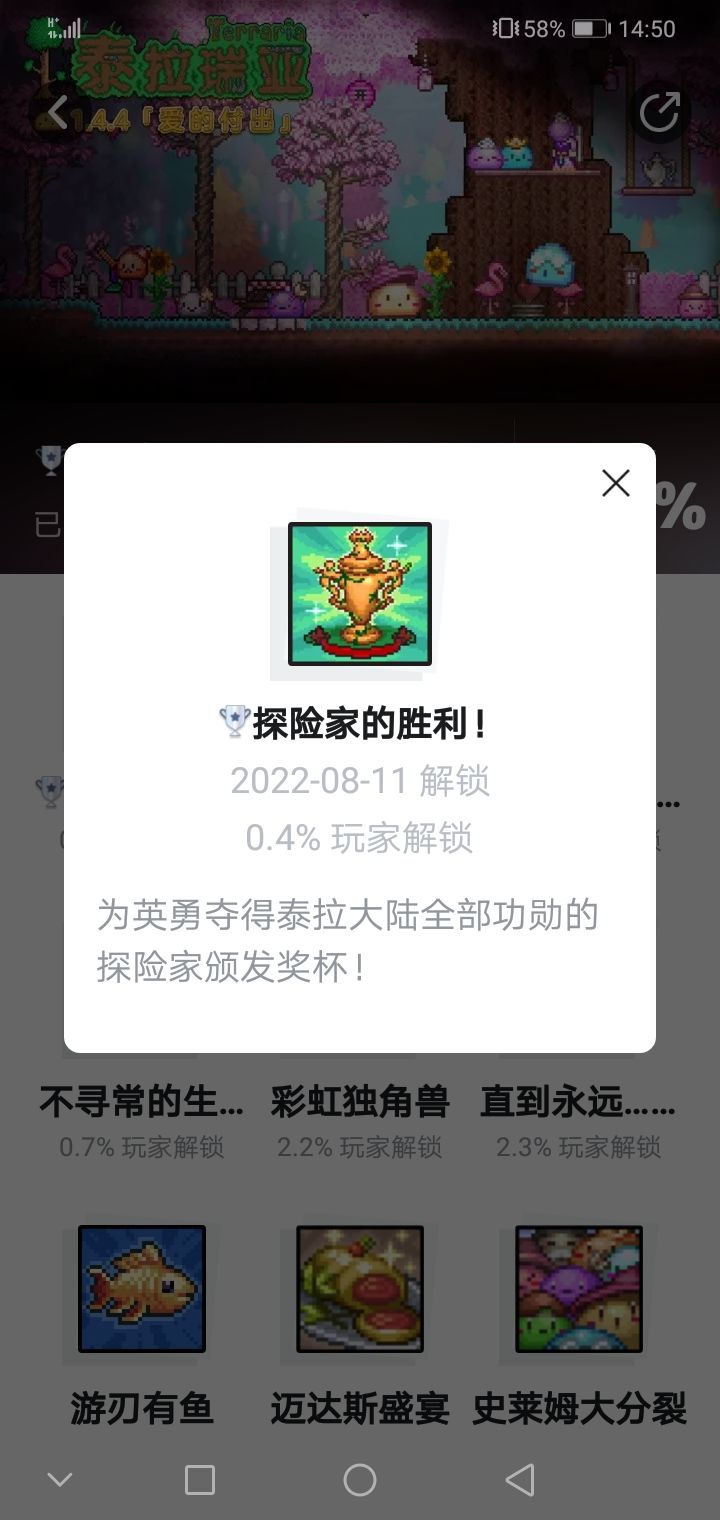Select the 迈达斯盛宴 feast achievement icon
The height and width of the screenshot is (1520, 720).
click(x=358, y=1290)
